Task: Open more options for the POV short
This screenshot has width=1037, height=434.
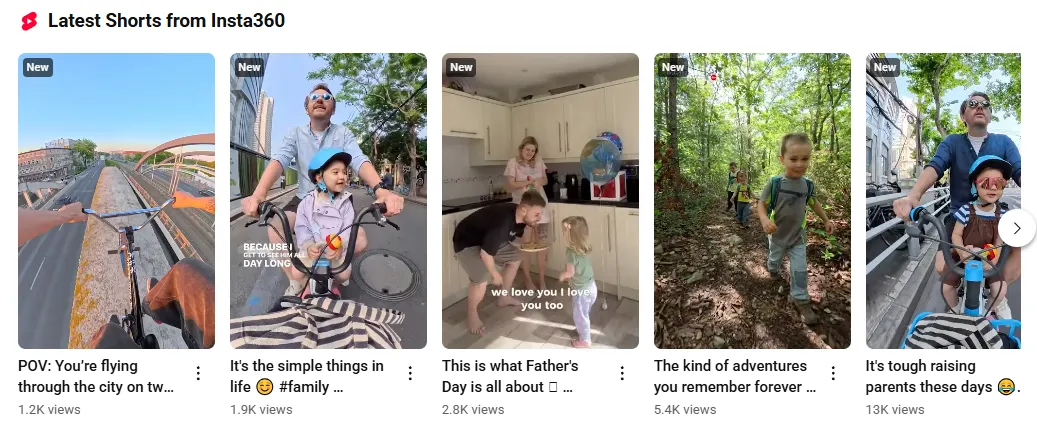Action: click(198, 373)
